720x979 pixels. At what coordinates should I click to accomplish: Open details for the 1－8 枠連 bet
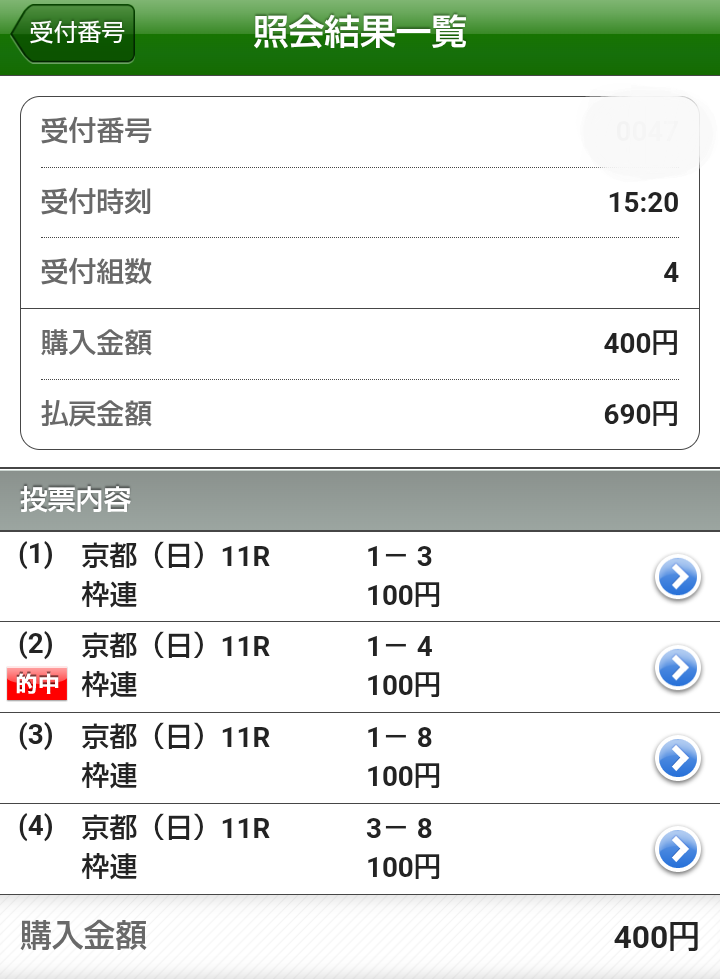677,759
